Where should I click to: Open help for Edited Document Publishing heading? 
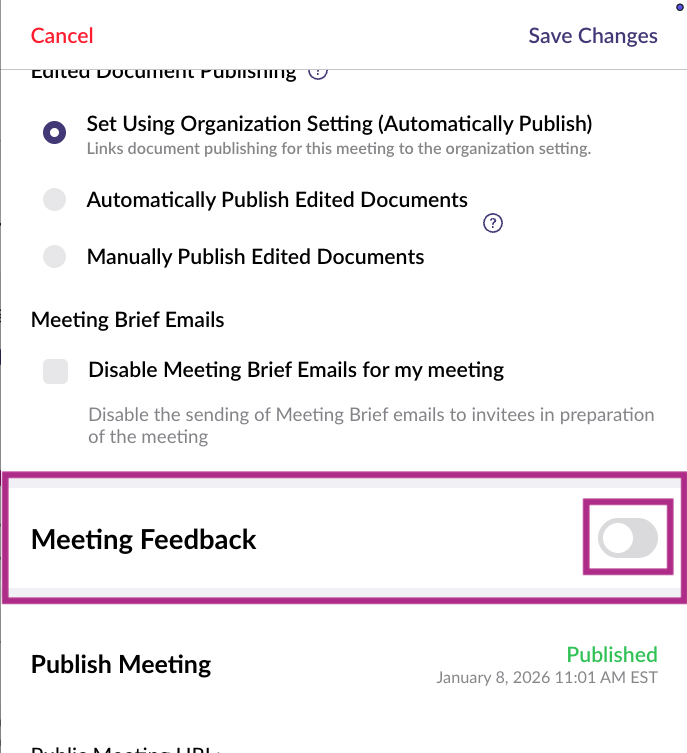tap(318, 72)
